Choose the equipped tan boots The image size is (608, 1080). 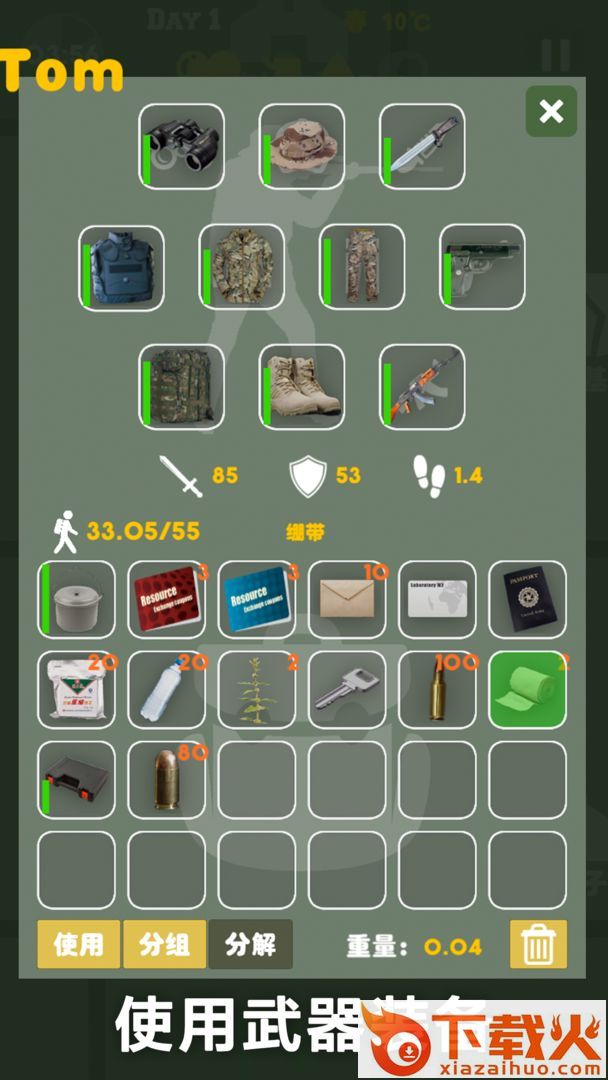click(301, 387)
